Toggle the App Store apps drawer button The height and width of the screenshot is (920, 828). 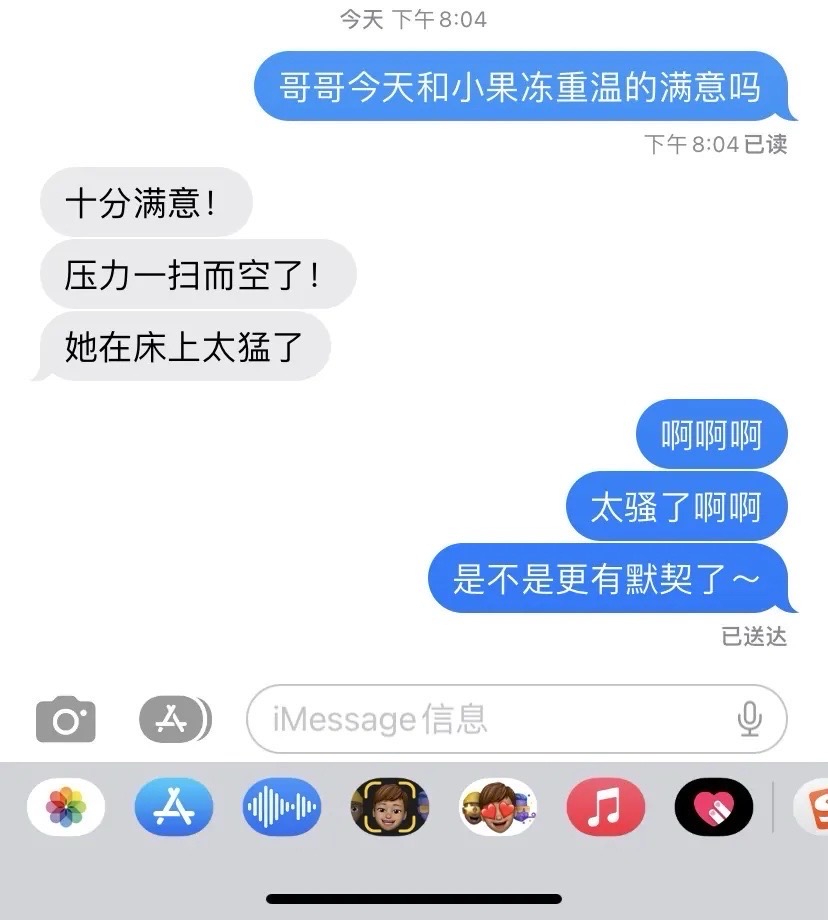[174, 719]
